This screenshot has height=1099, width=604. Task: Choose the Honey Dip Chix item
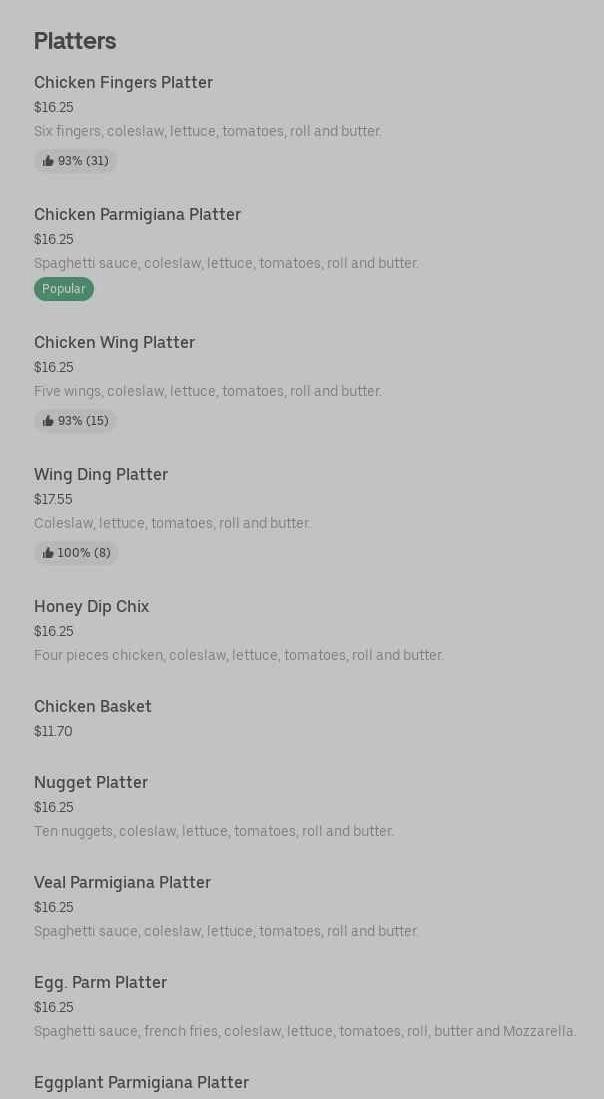(x=92, y=606)
